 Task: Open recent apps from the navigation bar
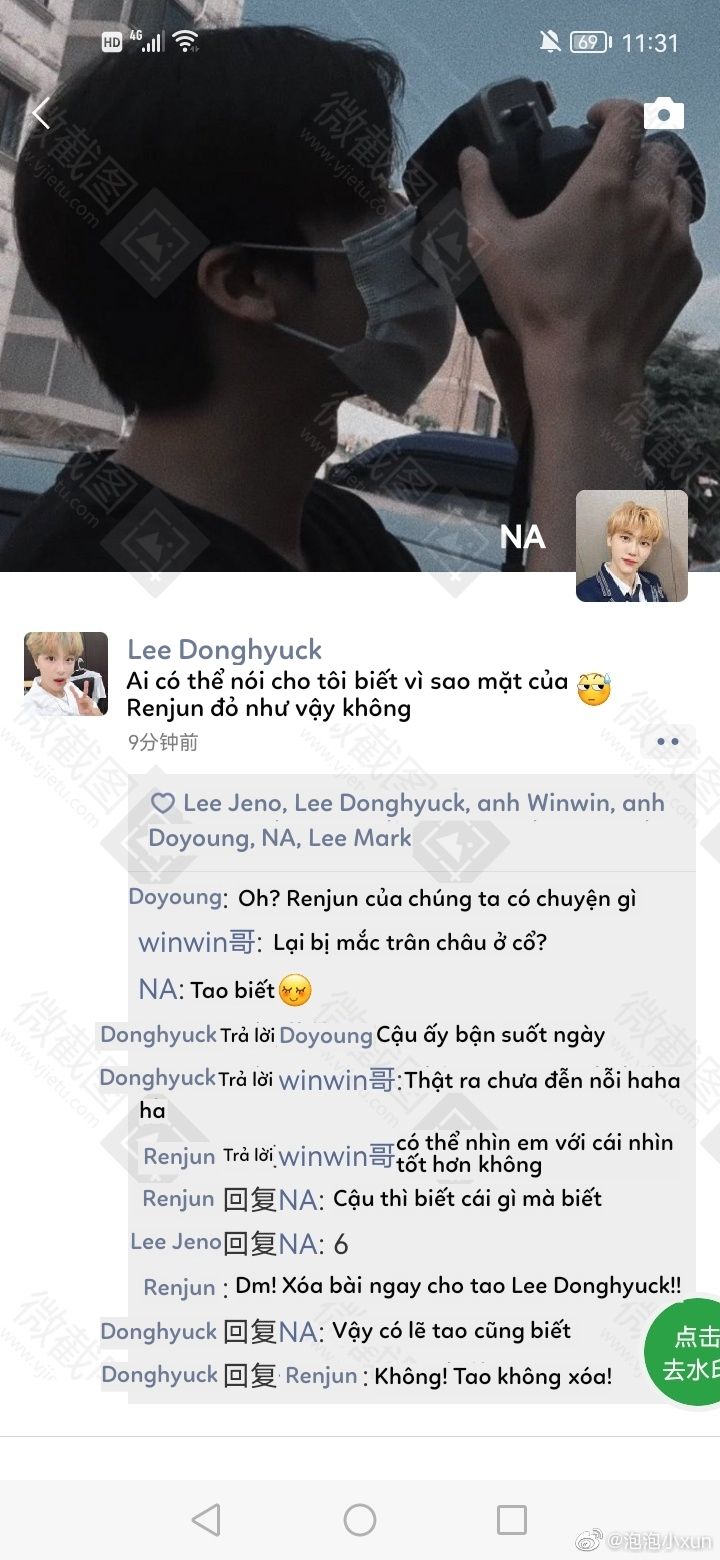(x=512, y=1520)
